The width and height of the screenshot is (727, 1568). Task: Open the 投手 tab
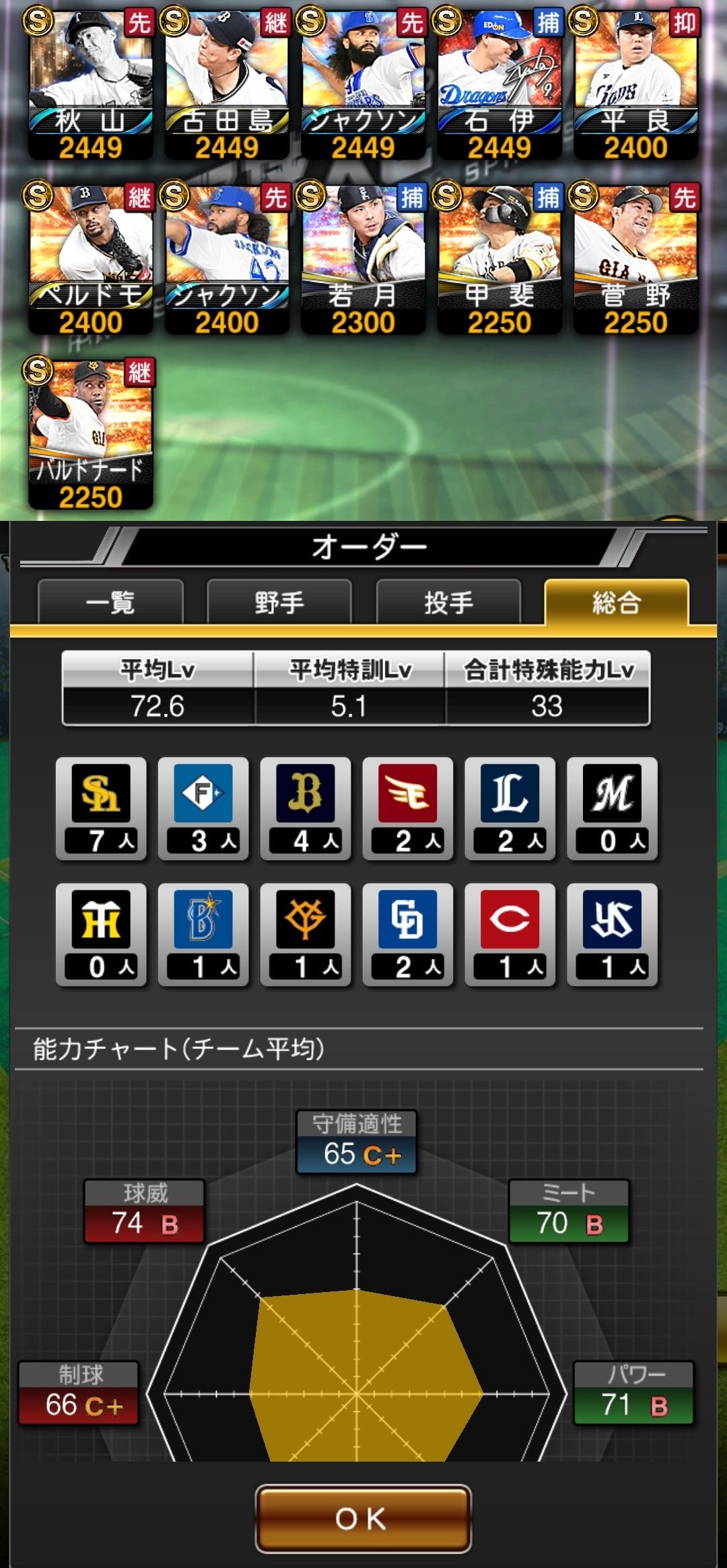[x=448, y=602]
